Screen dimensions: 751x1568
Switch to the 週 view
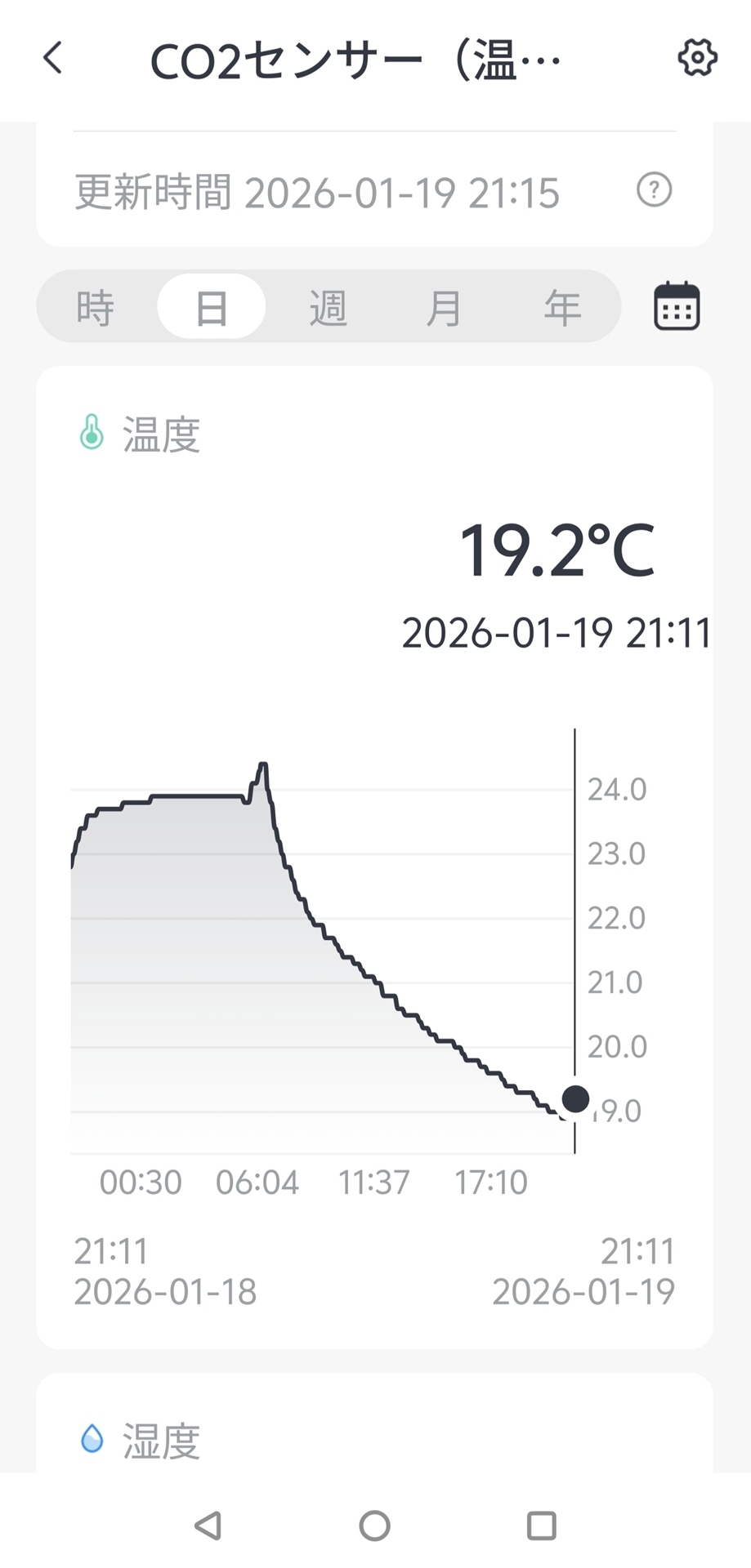click(328, 308)
